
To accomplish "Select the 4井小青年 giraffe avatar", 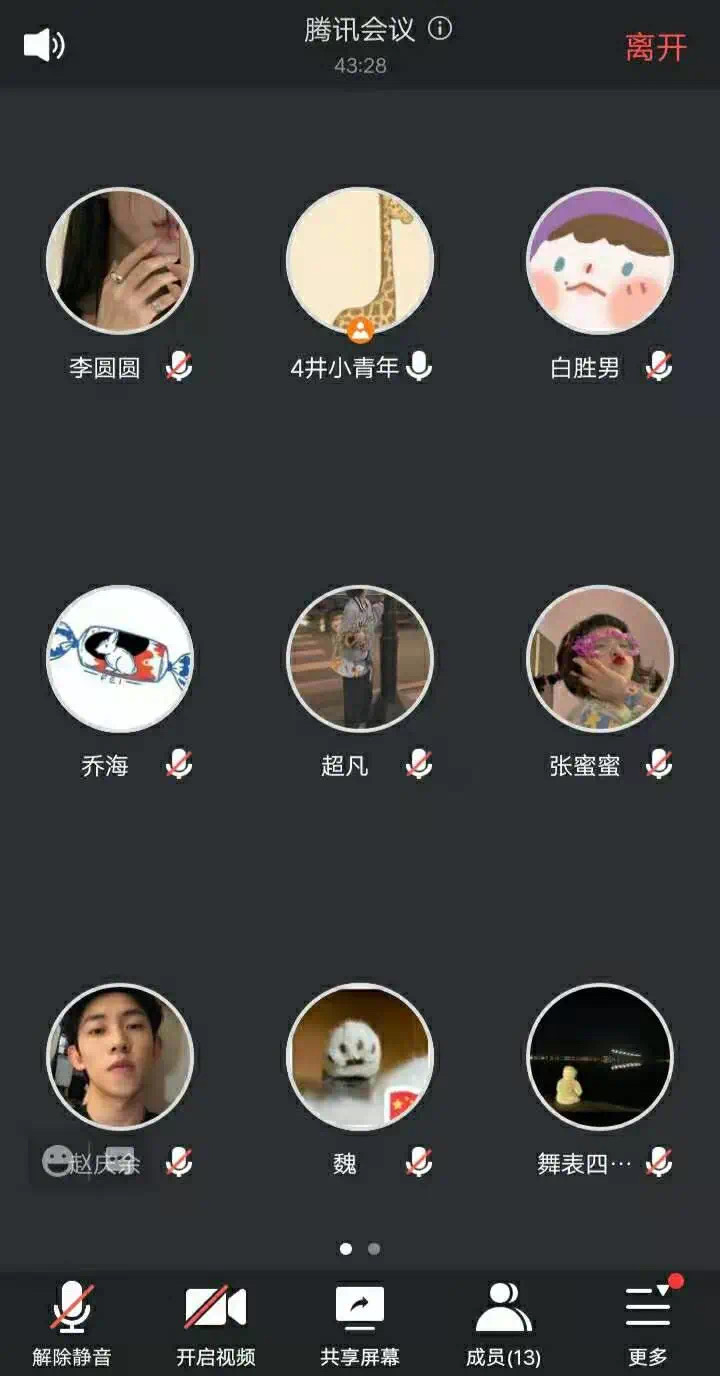I will click(x=360, y=261).
